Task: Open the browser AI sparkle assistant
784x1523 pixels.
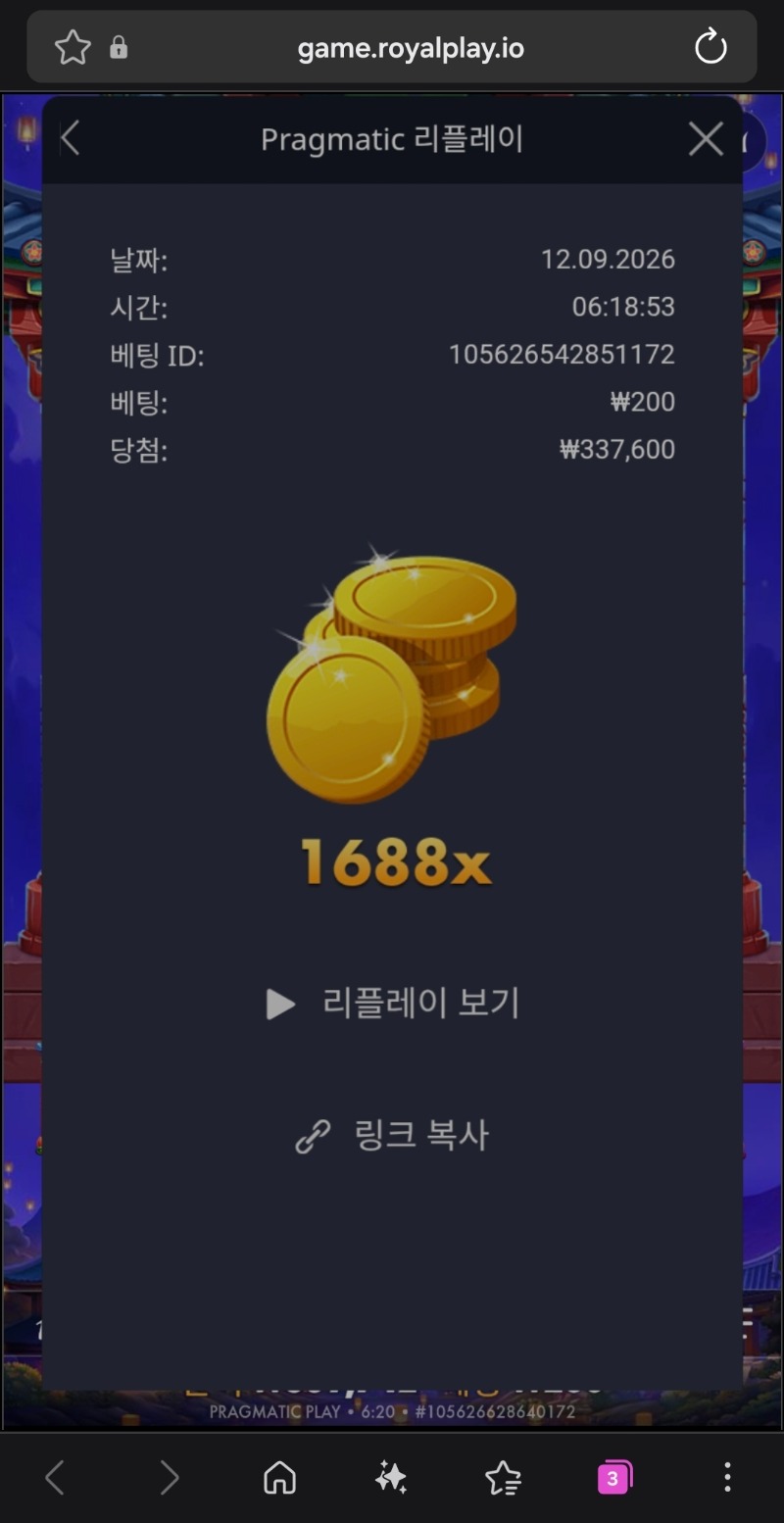Action: click(391, 1477)
